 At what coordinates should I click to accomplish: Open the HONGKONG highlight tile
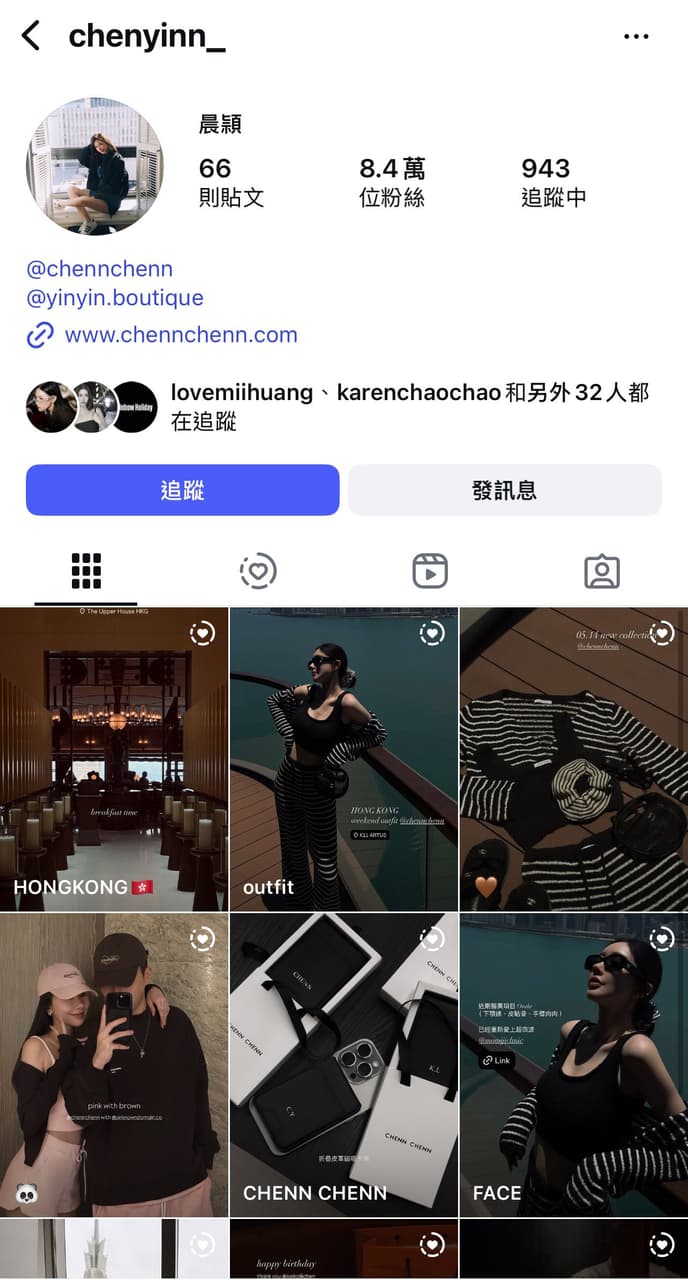[x=114, y=760]
